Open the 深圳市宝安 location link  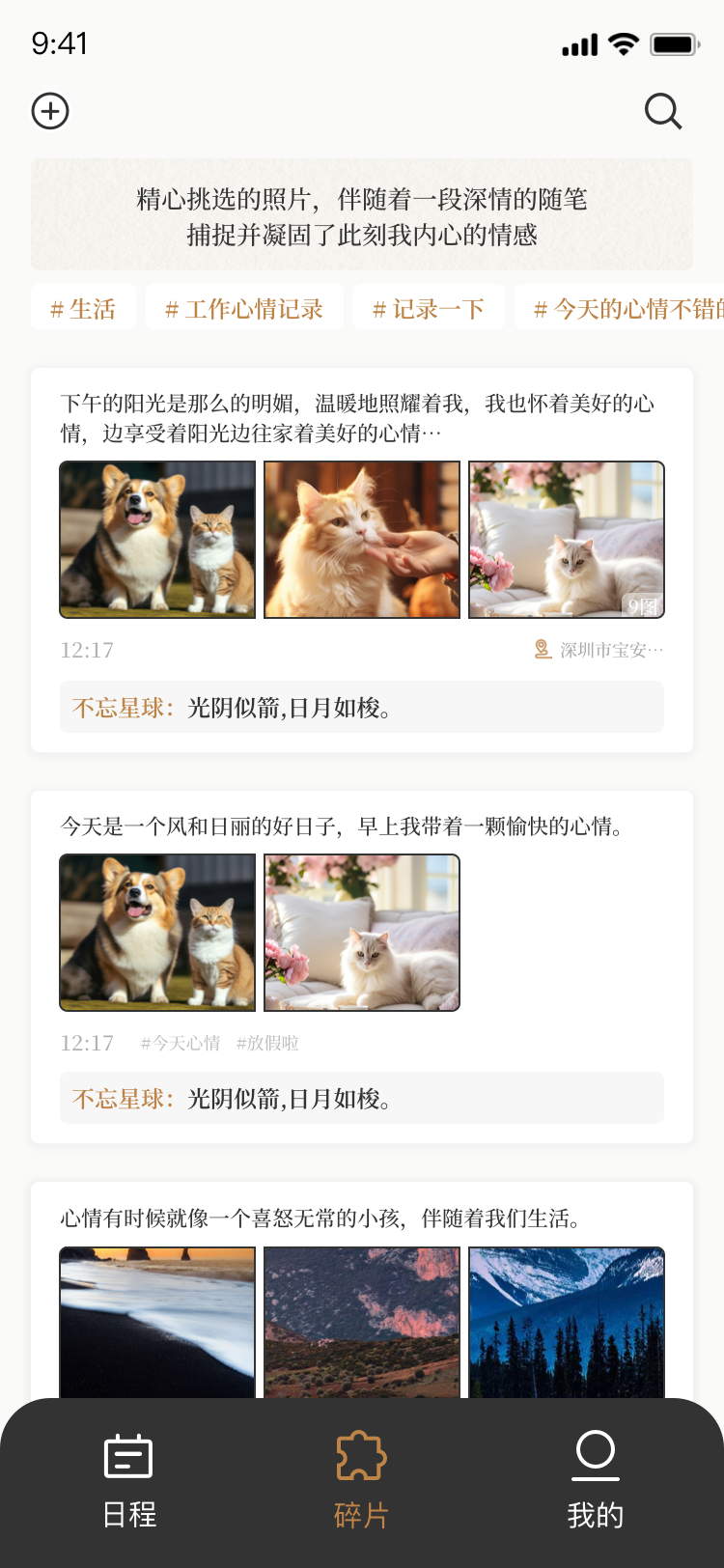click(599, 650)
